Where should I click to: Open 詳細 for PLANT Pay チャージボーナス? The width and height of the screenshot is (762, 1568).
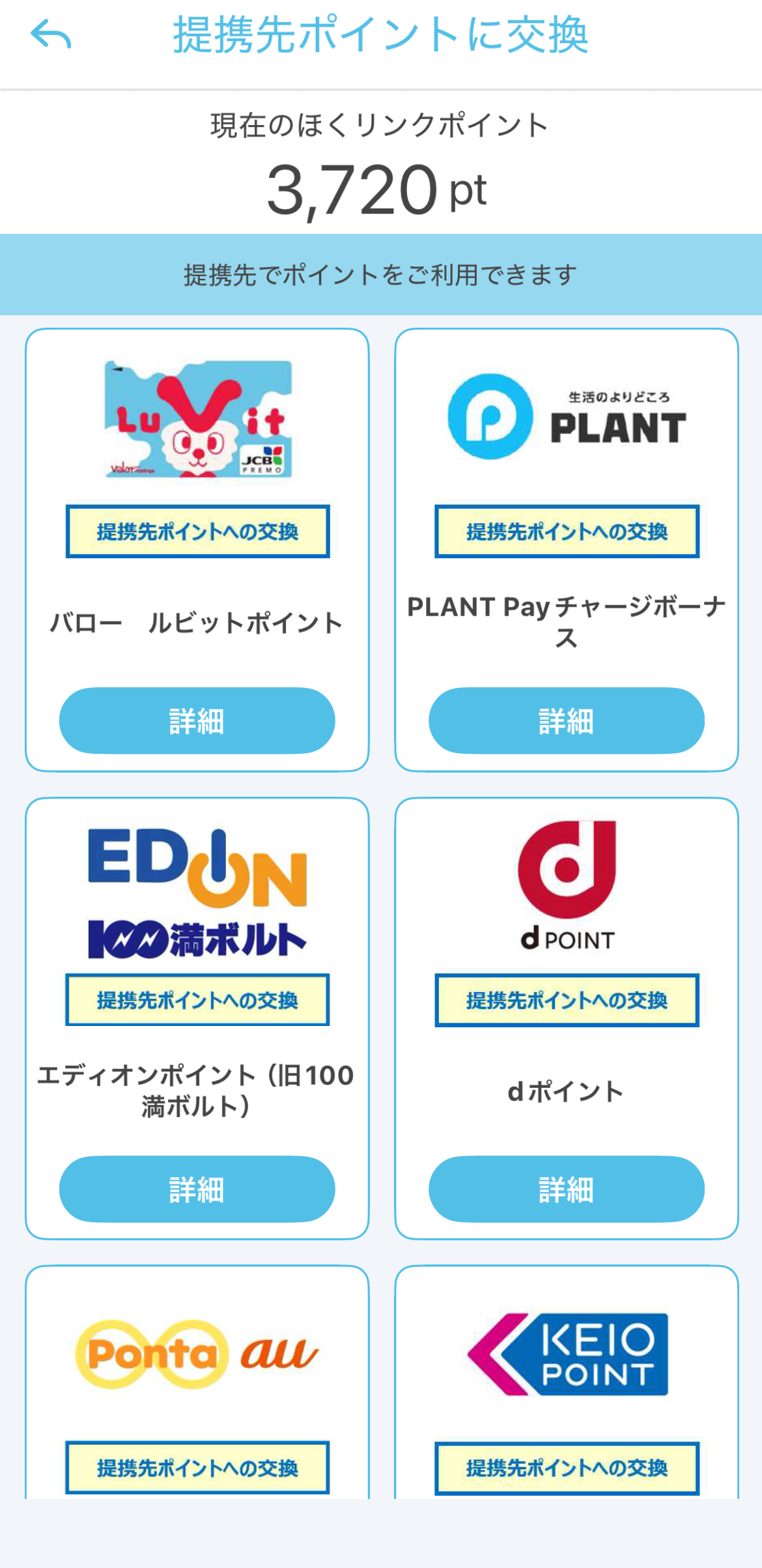pos(566,720)
